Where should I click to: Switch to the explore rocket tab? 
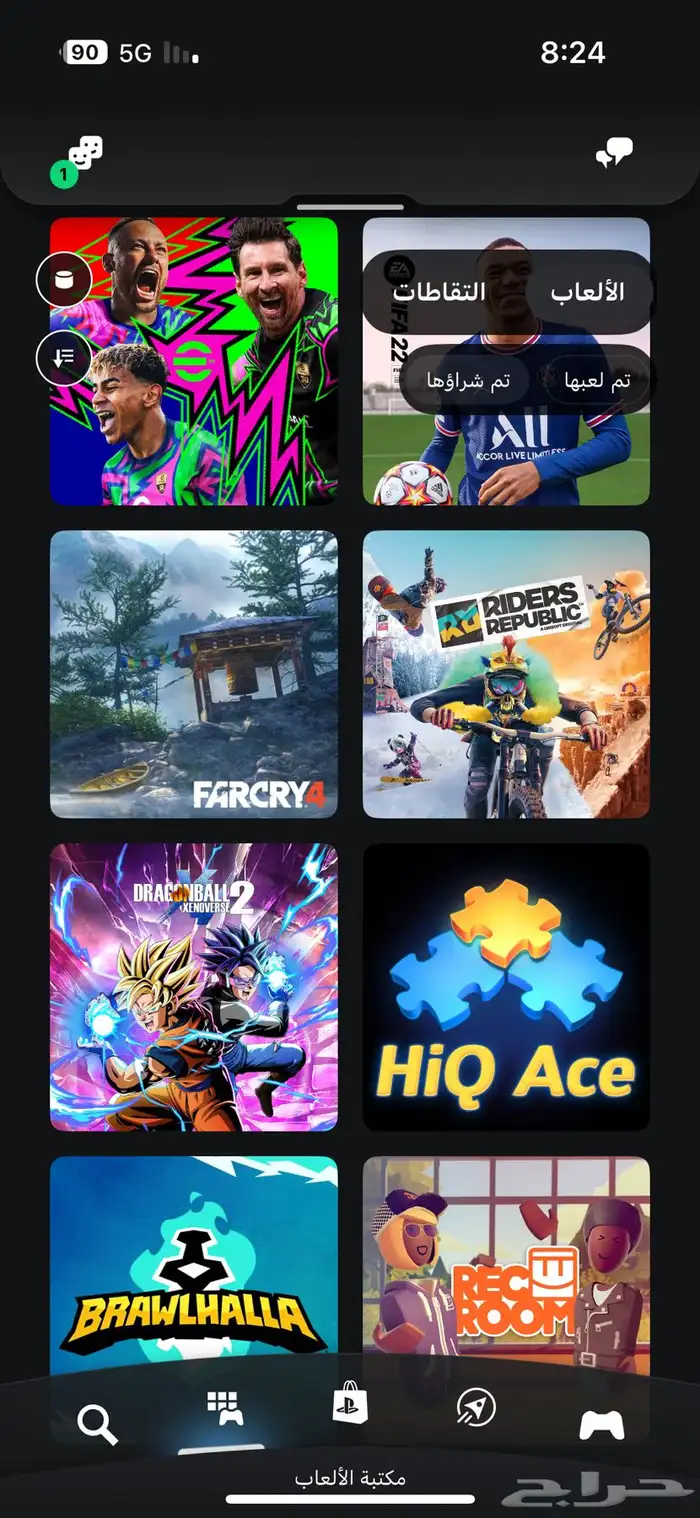point(476,1406)
